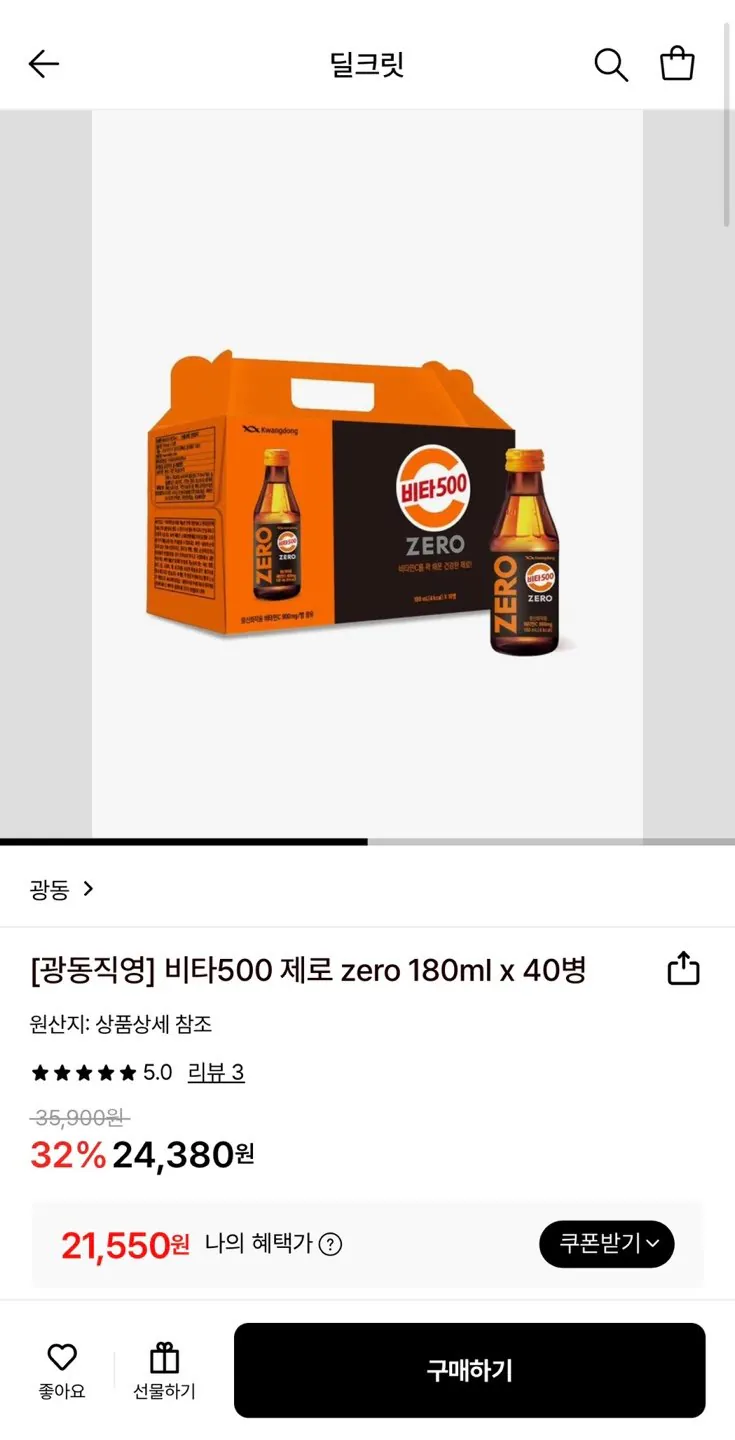
Task: Share the 비타500 product via share icon
Action: point(683,966)
